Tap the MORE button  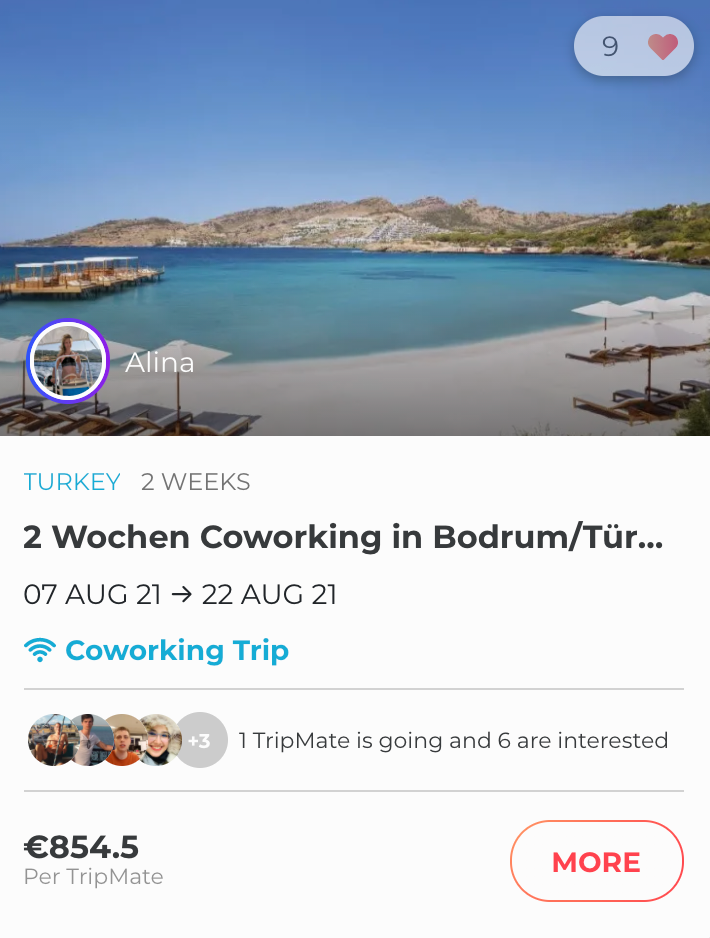point(596,861)
